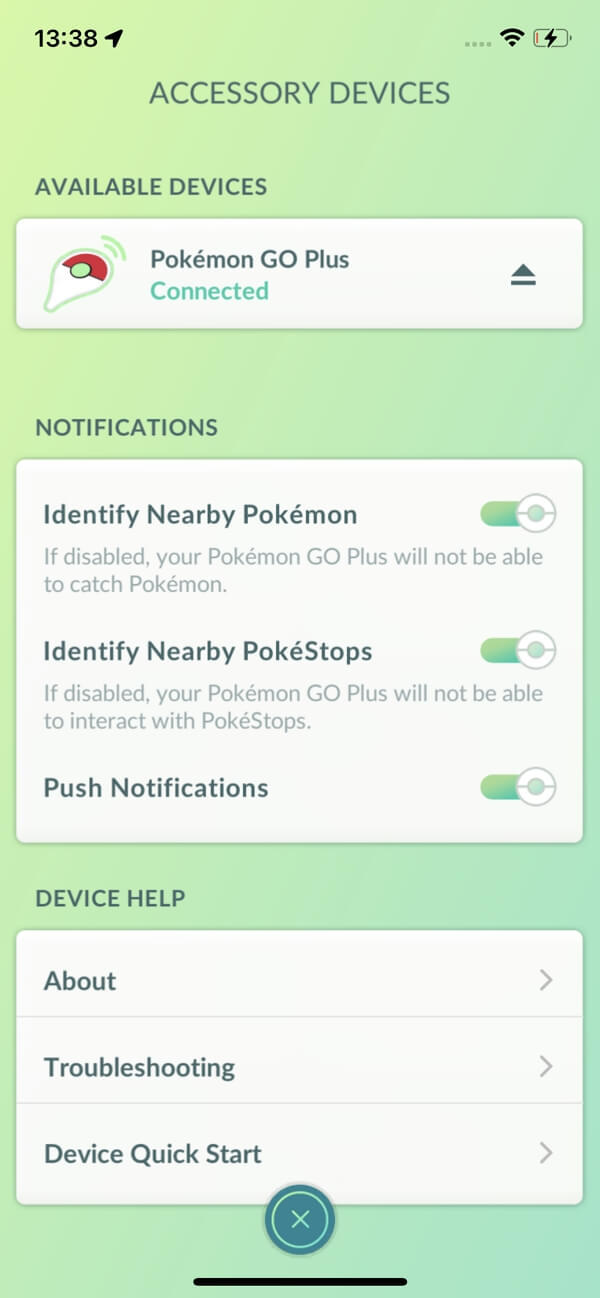Disable Identify Nearby Pokémon

pos(517,515)
